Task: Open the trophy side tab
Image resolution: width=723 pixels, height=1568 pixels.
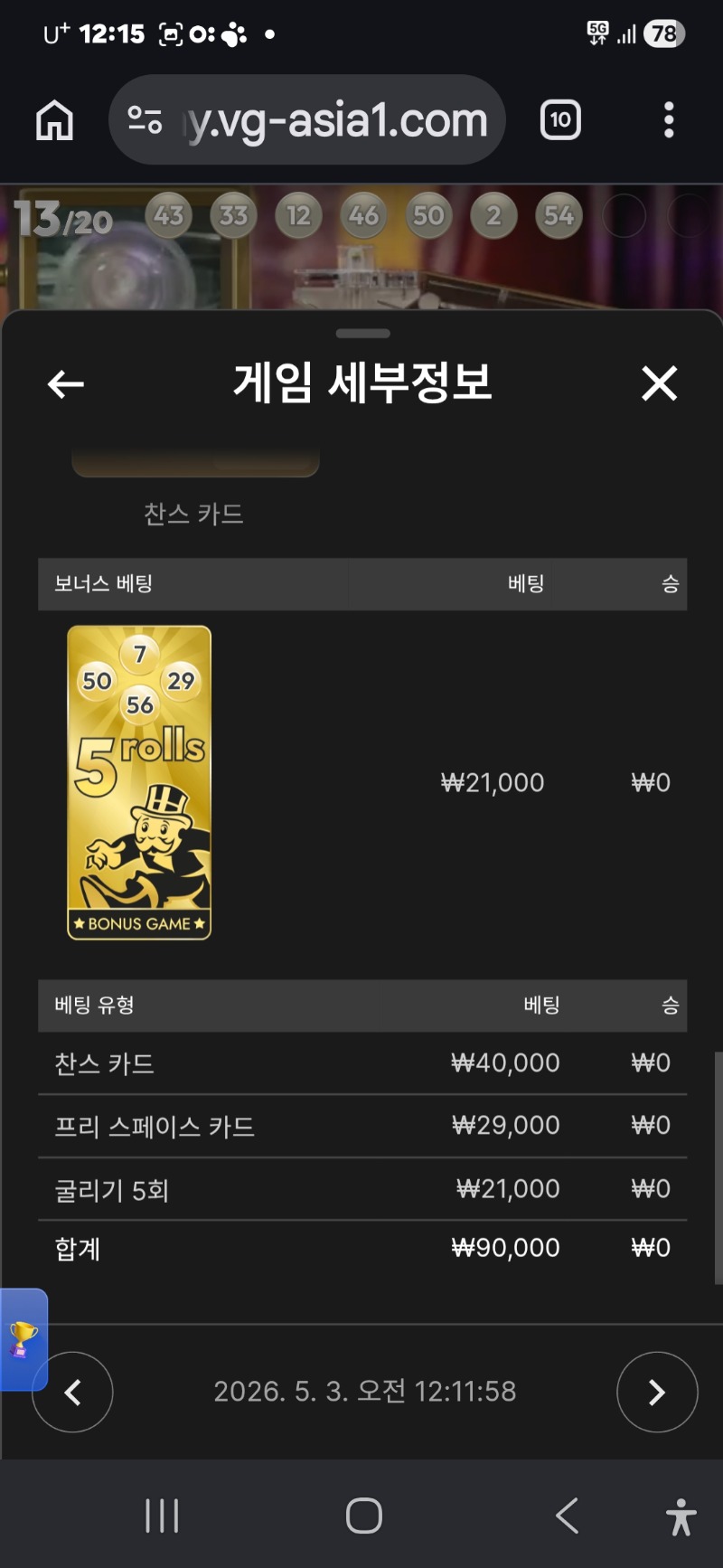Action: [x=23, y=1339]
